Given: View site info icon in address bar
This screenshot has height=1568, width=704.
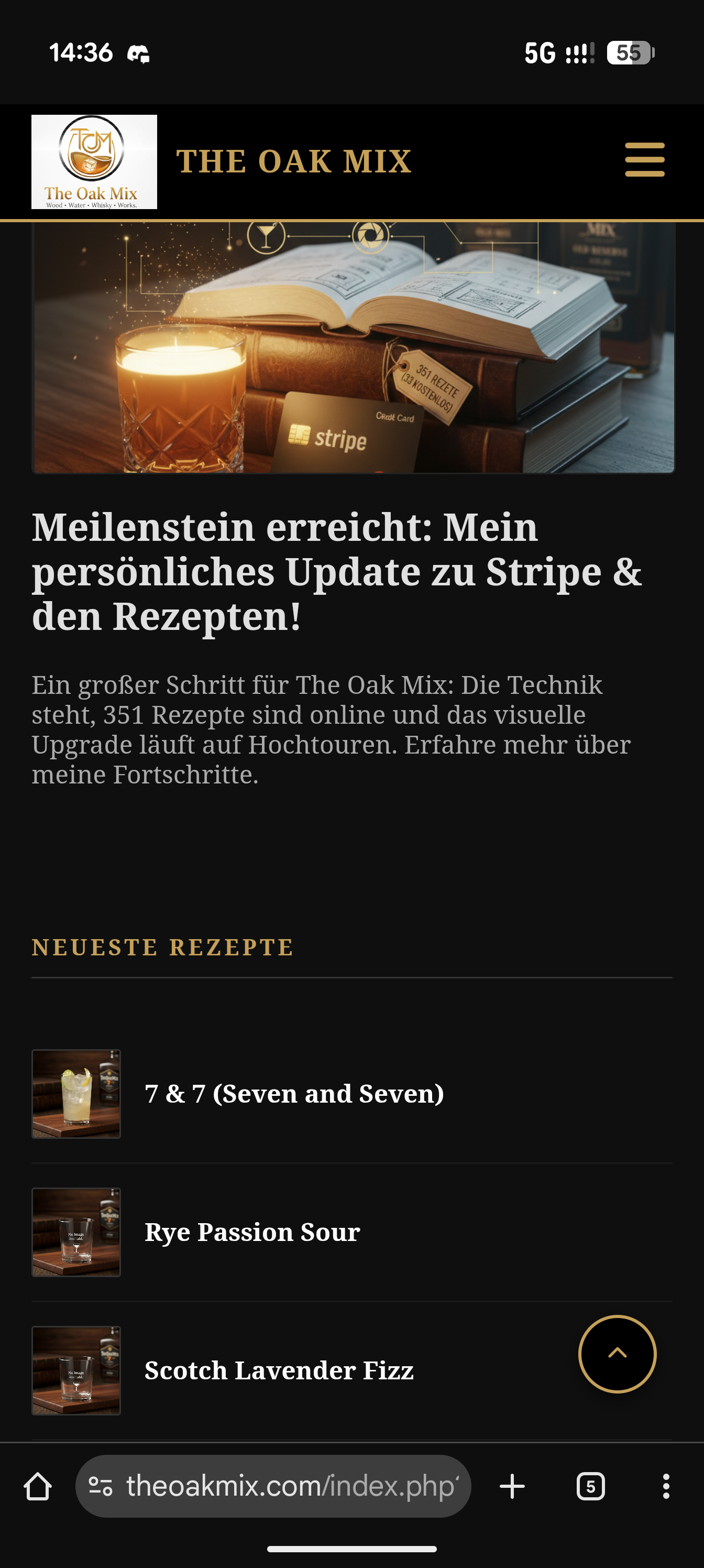Looking at the screenshot, I should pos(101,1486).
